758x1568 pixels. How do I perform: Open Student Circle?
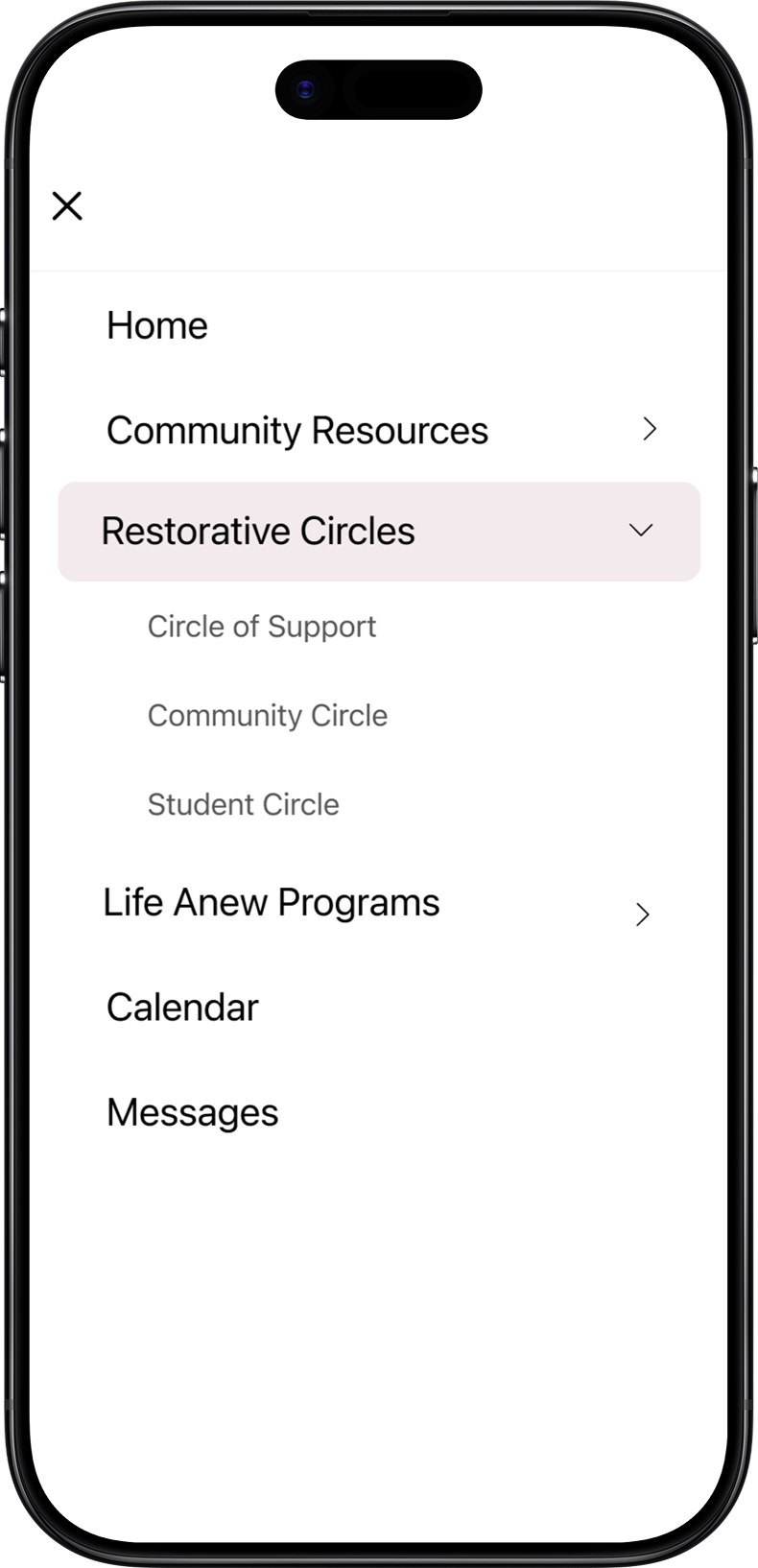pos(242,804)
